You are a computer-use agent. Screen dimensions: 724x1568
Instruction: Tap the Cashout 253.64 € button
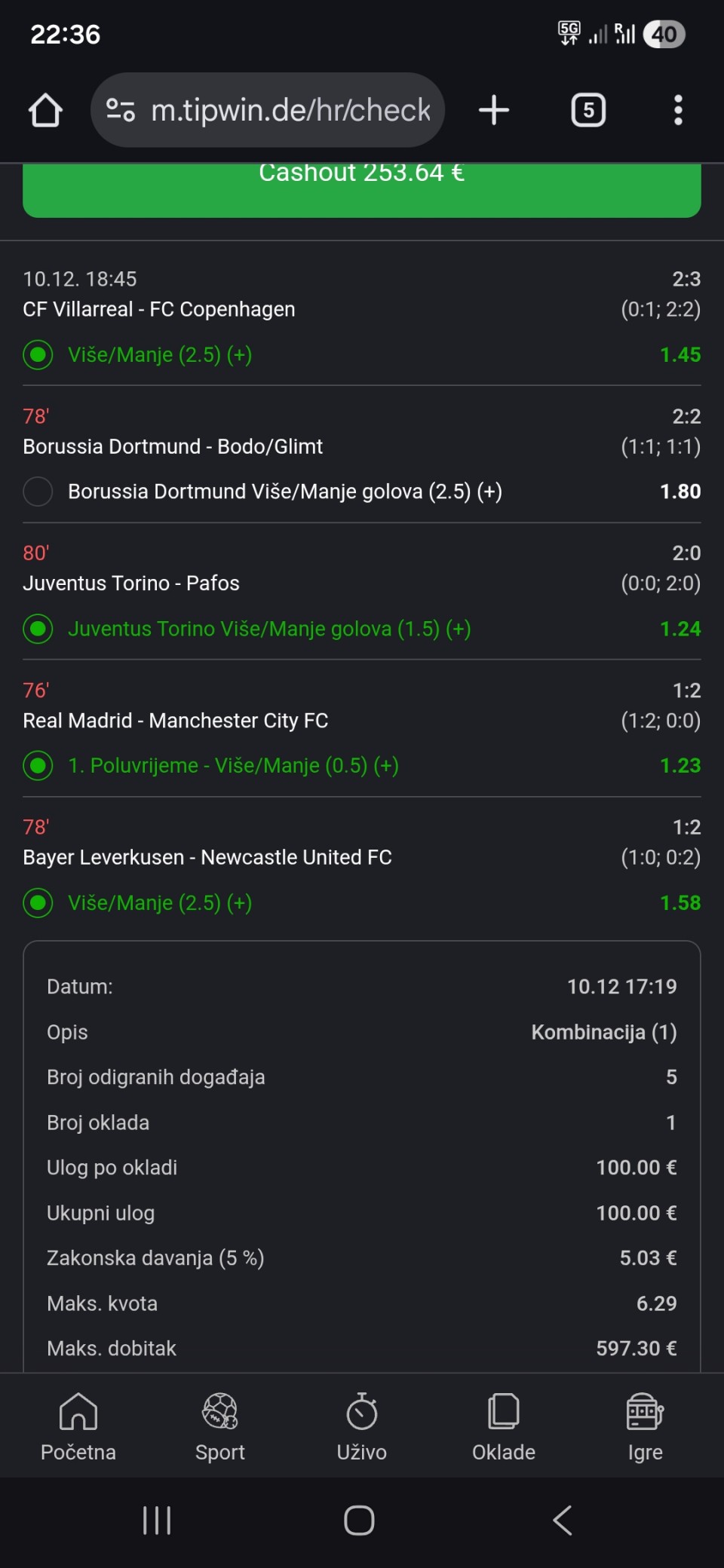(362, 188)
